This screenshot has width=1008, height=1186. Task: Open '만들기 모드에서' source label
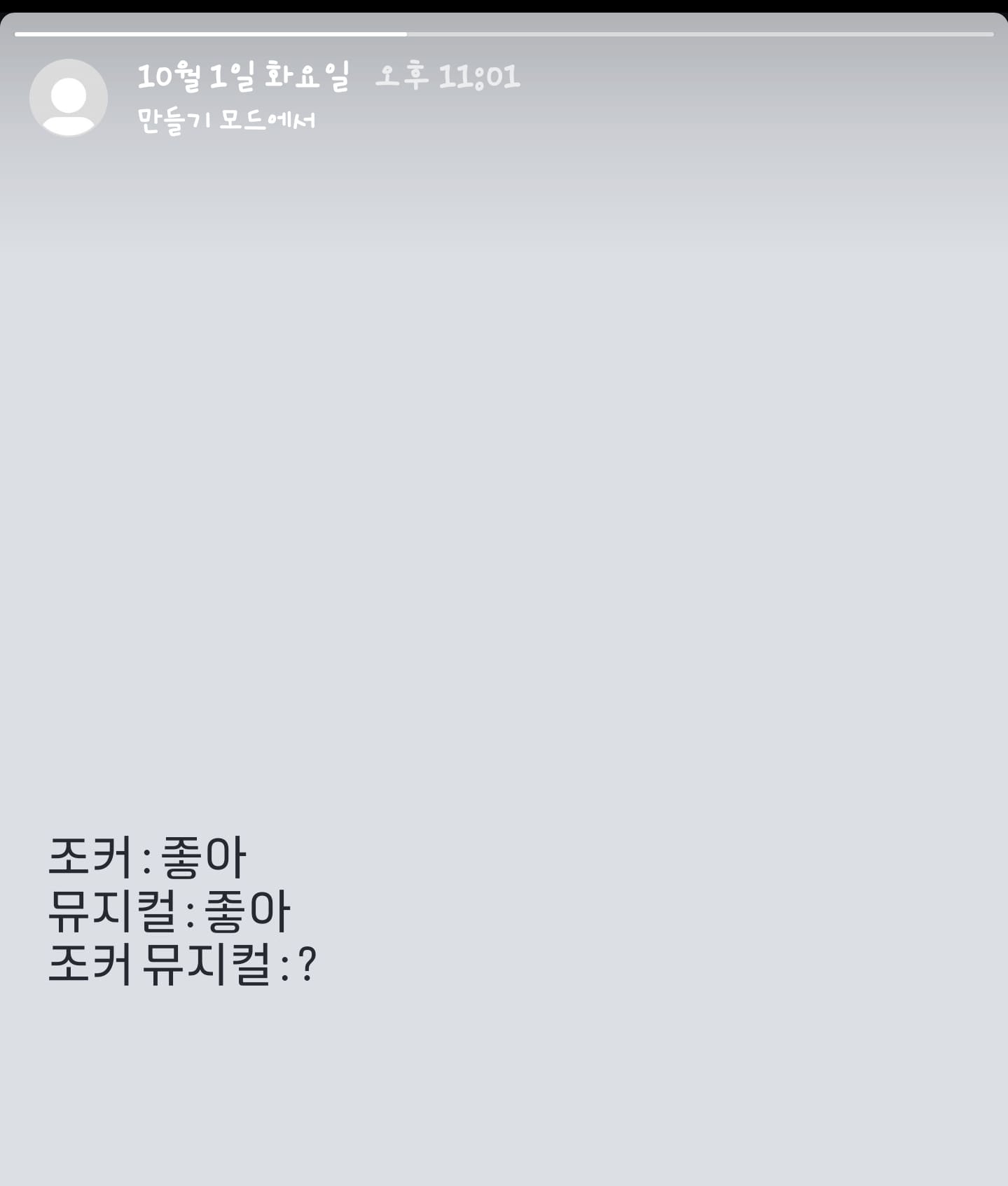coord(226,120)
